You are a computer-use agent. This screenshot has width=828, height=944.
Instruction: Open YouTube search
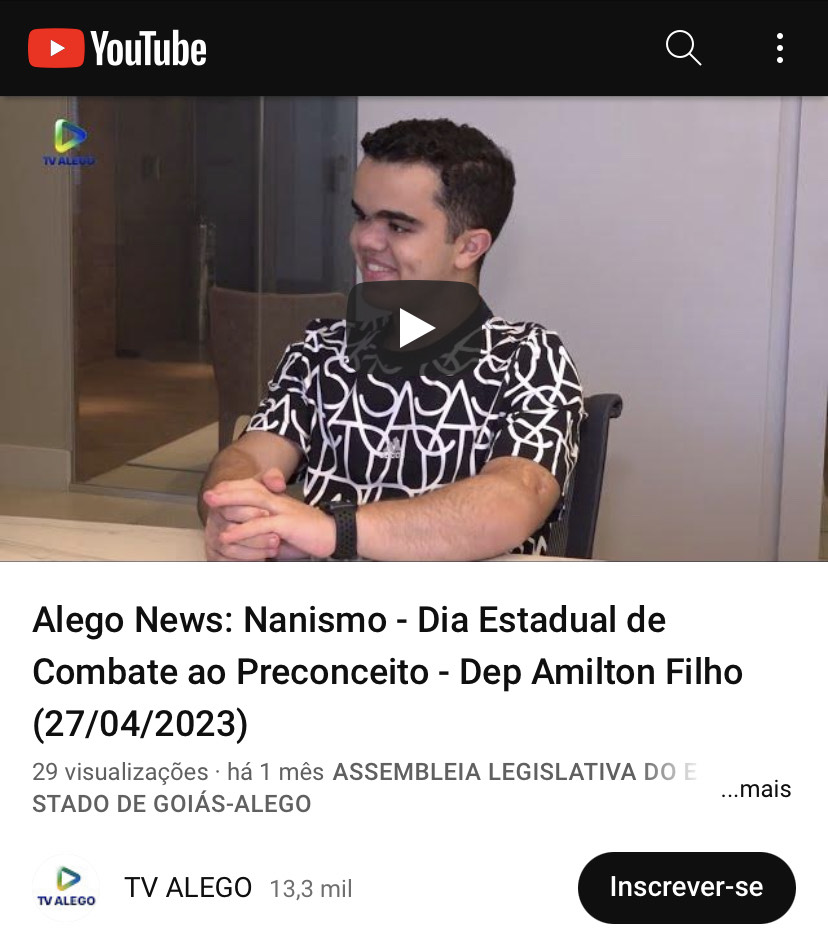click(x=683, y=48)
